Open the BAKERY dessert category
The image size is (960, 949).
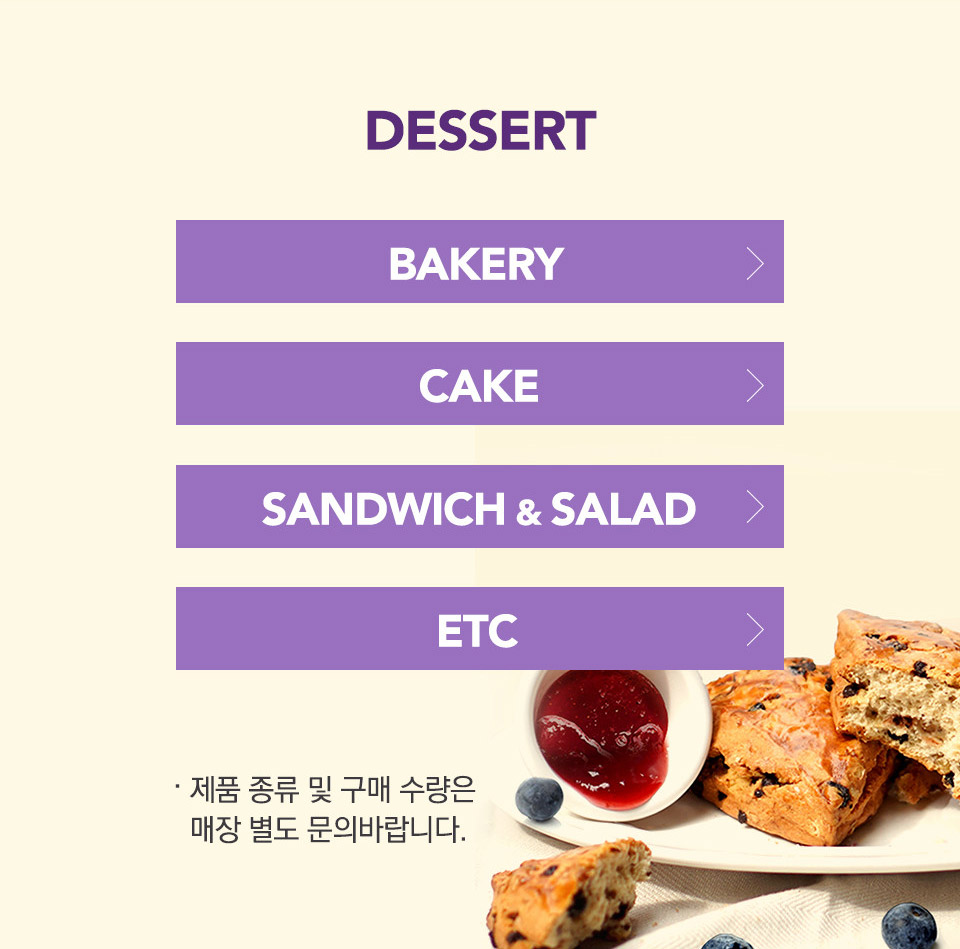[x=479, y=262]
